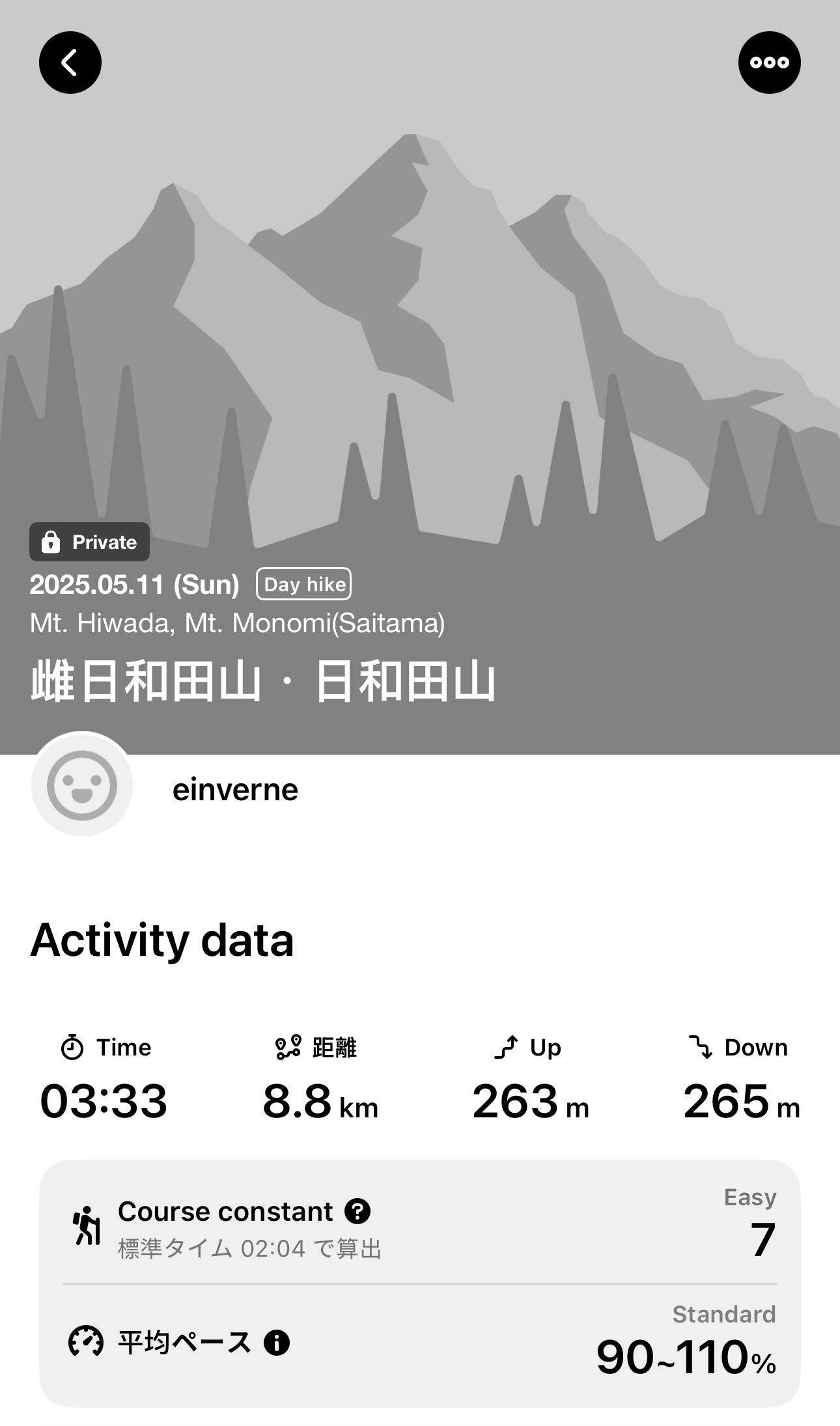Select the Down descent arrow icon
This screenshot has width=840, height=1426.
pyautogui.click(x=701, y=1046)
